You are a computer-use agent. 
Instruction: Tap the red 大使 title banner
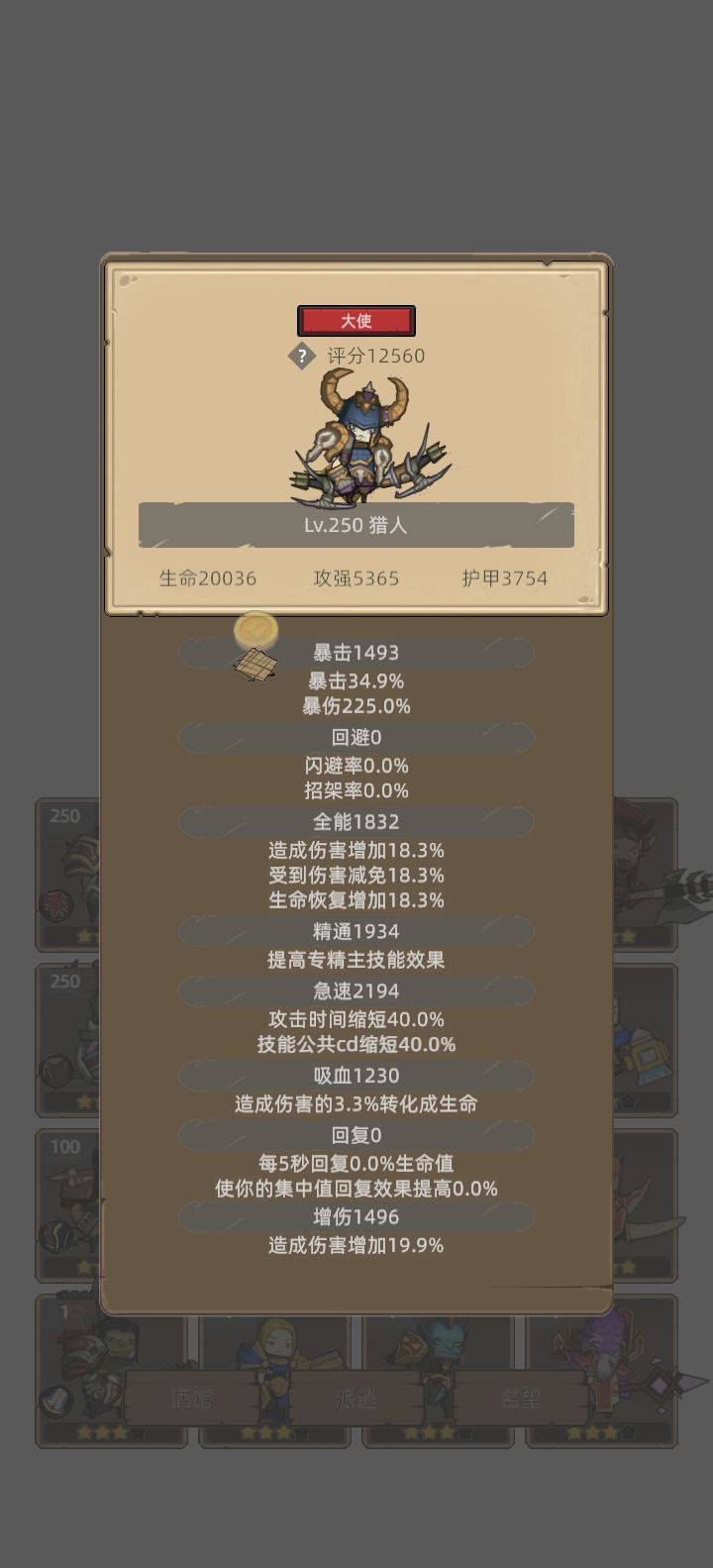point(358,321)
